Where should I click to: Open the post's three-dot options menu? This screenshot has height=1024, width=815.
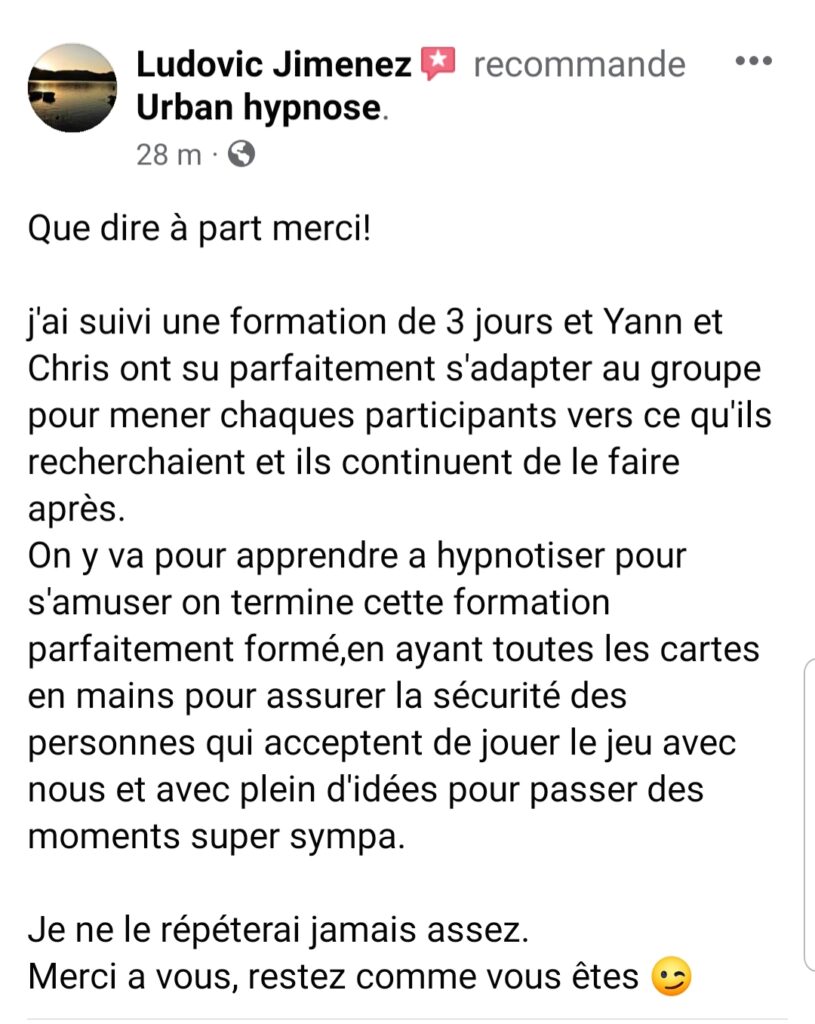(753, 62)
